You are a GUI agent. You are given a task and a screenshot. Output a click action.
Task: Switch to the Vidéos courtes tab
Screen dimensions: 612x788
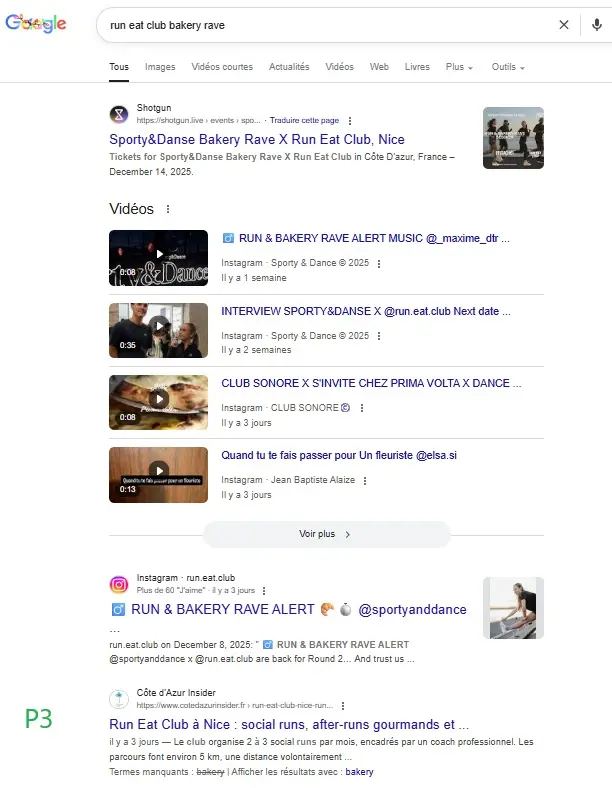pyautogui.click(x=222, y=67)
